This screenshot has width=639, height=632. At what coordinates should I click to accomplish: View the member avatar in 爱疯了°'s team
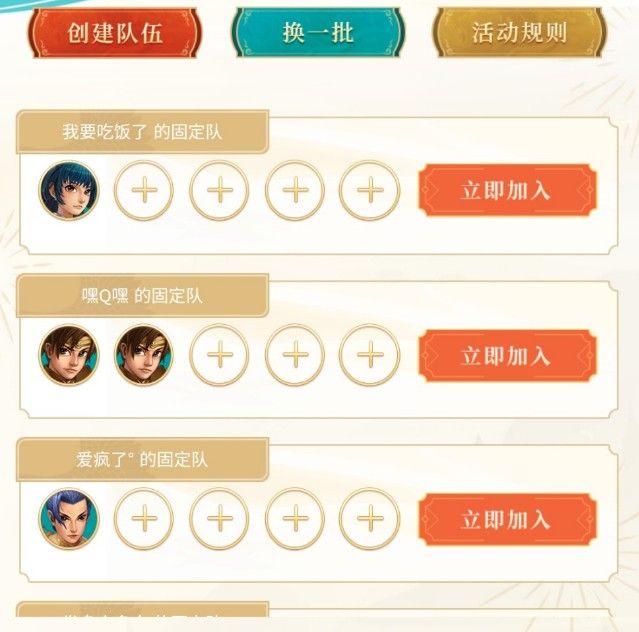tap(69, 519)
